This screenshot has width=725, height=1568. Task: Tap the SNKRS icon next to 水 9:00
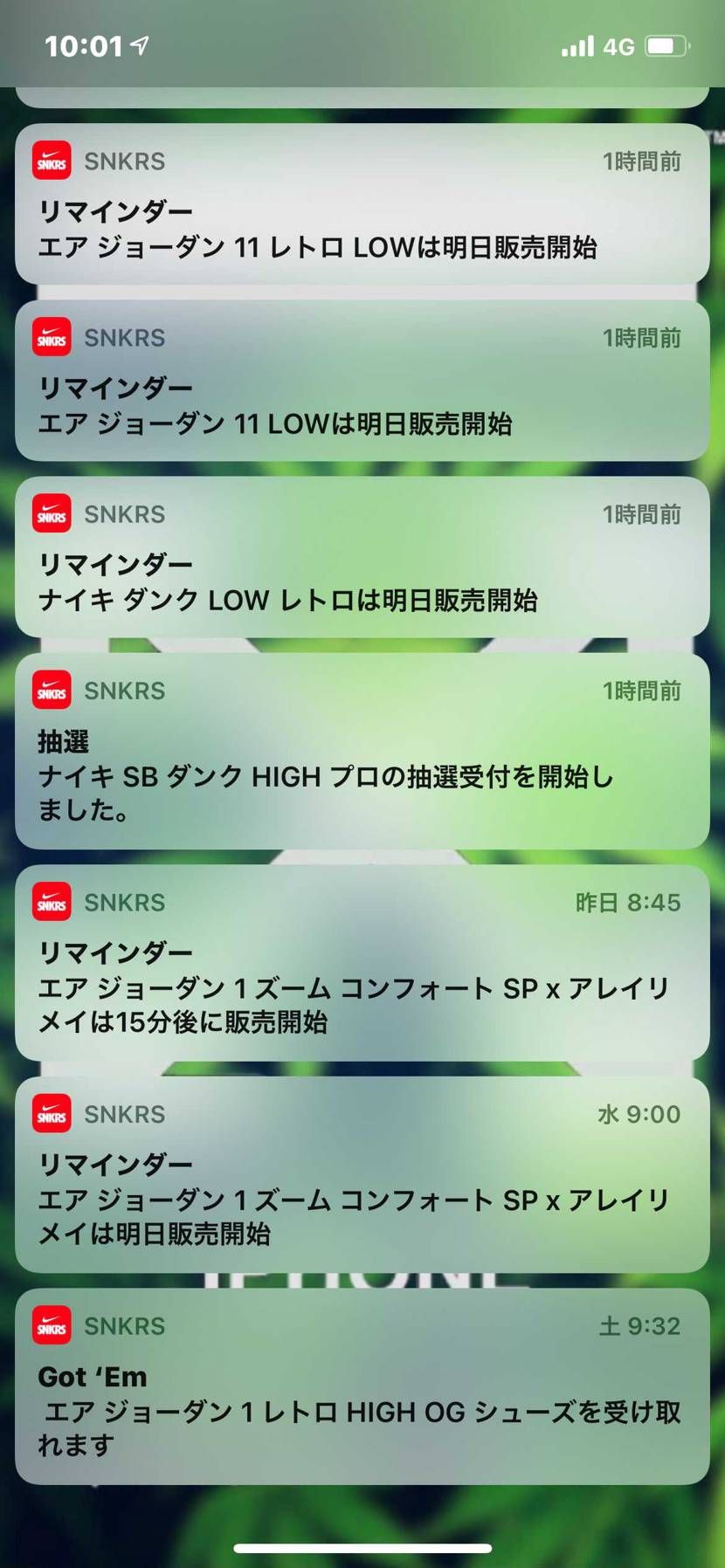pos(52,1113)
